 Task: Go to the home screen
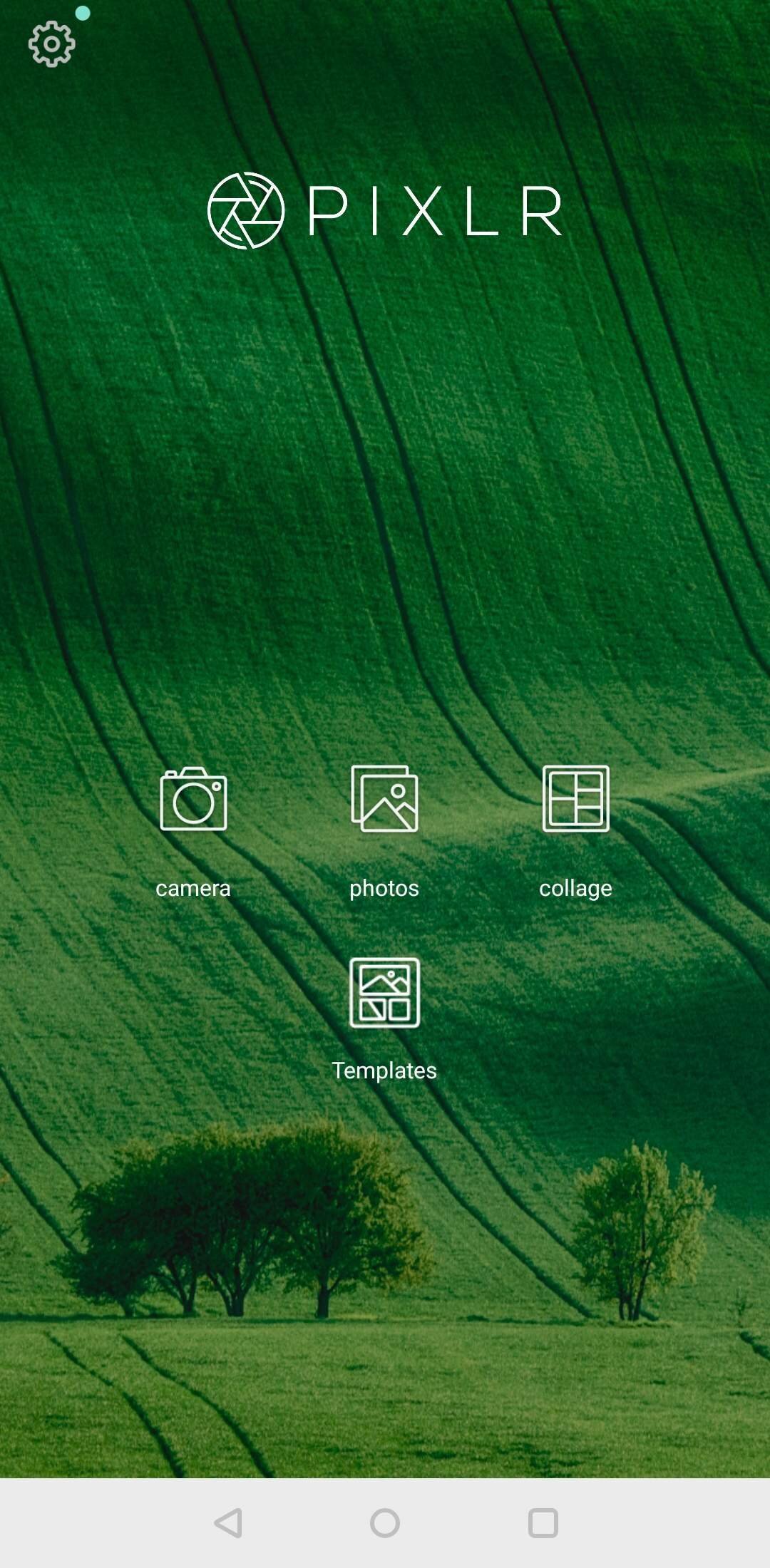(x=385, y=1523)
